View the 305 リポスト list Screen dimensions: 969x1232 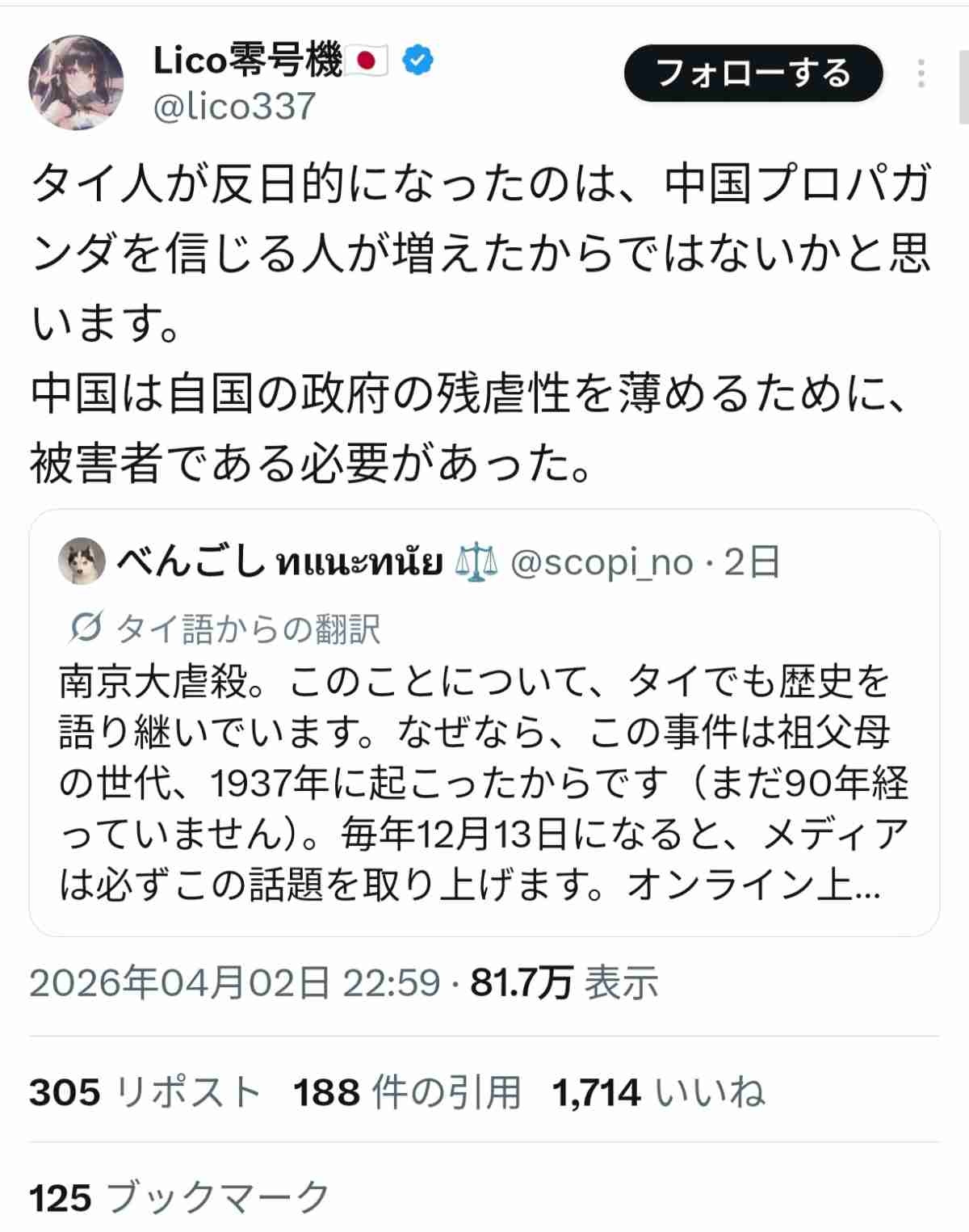145,1092
